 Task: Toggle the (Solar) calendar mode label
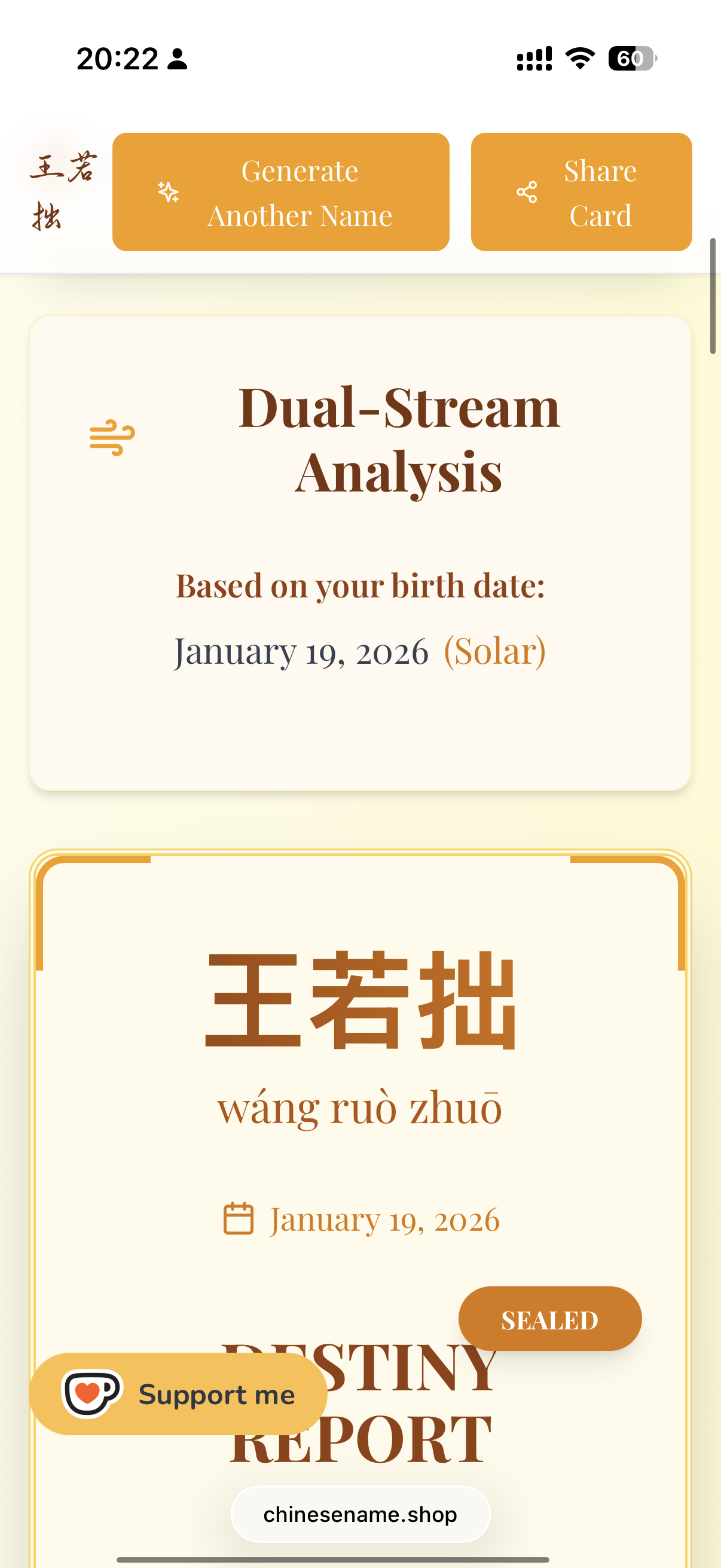[x=494, y=652]
